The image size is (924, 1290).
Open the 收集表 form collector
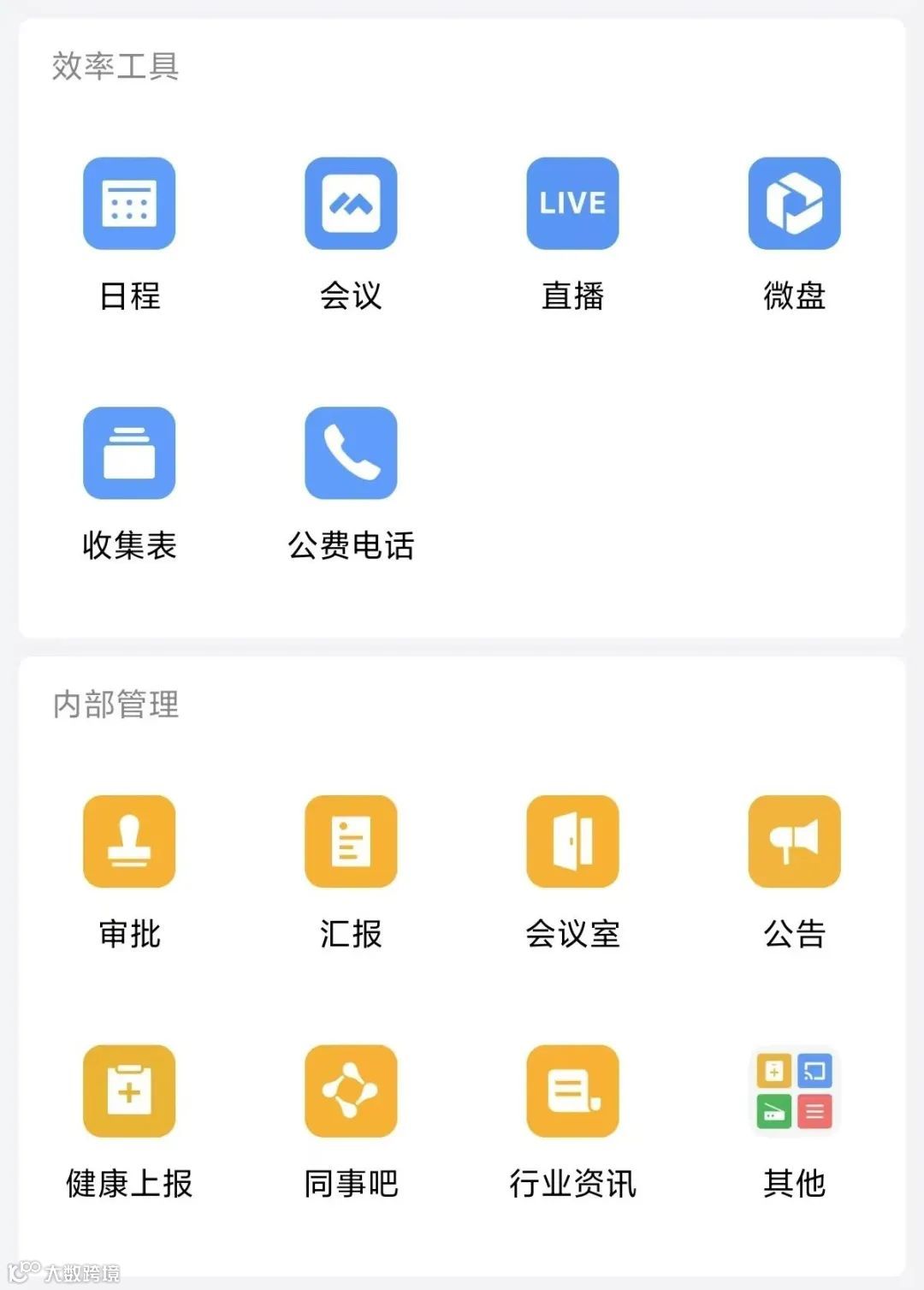(129, 453)
